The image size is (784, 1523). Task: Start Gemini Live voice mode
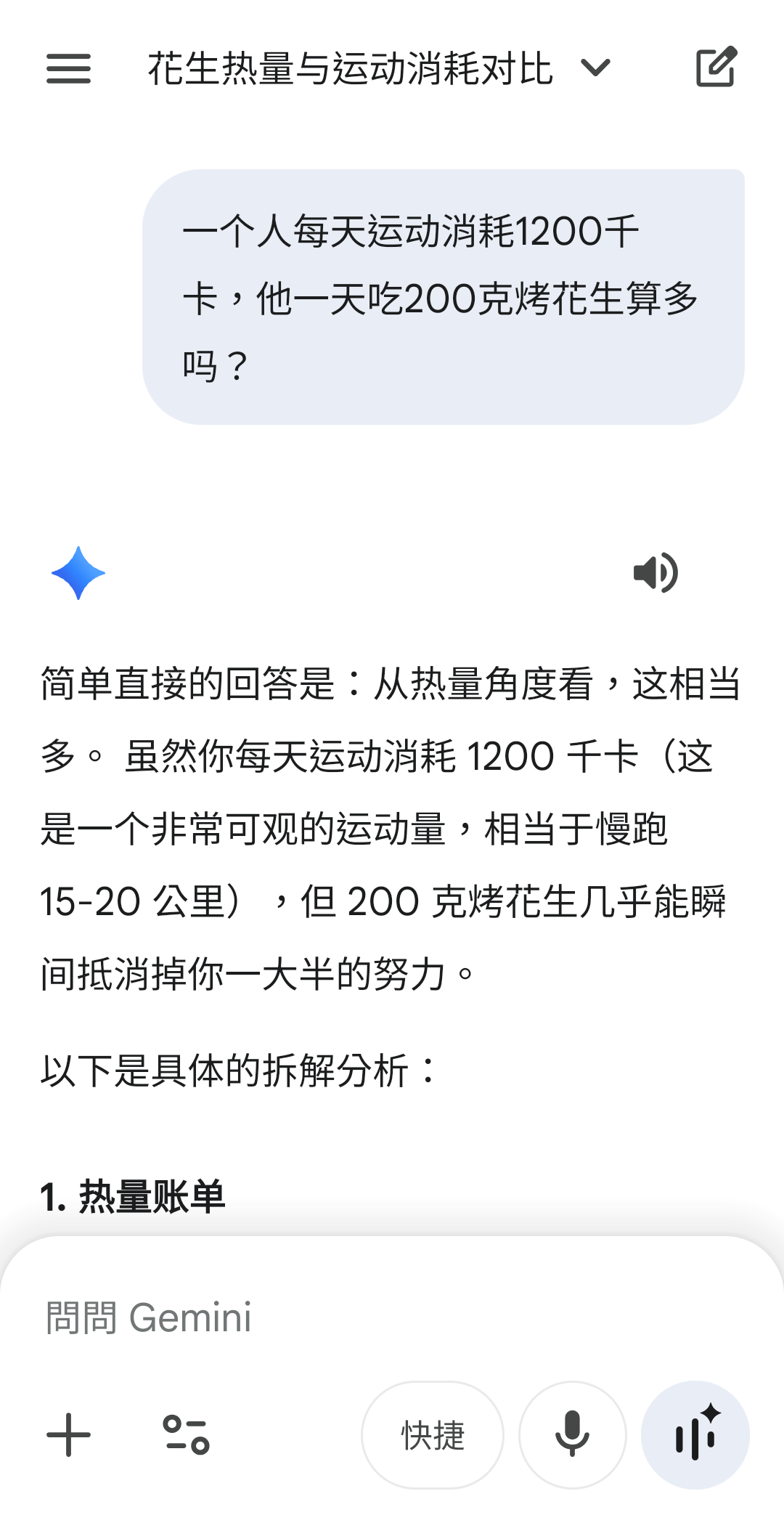tap(695, 1434)
